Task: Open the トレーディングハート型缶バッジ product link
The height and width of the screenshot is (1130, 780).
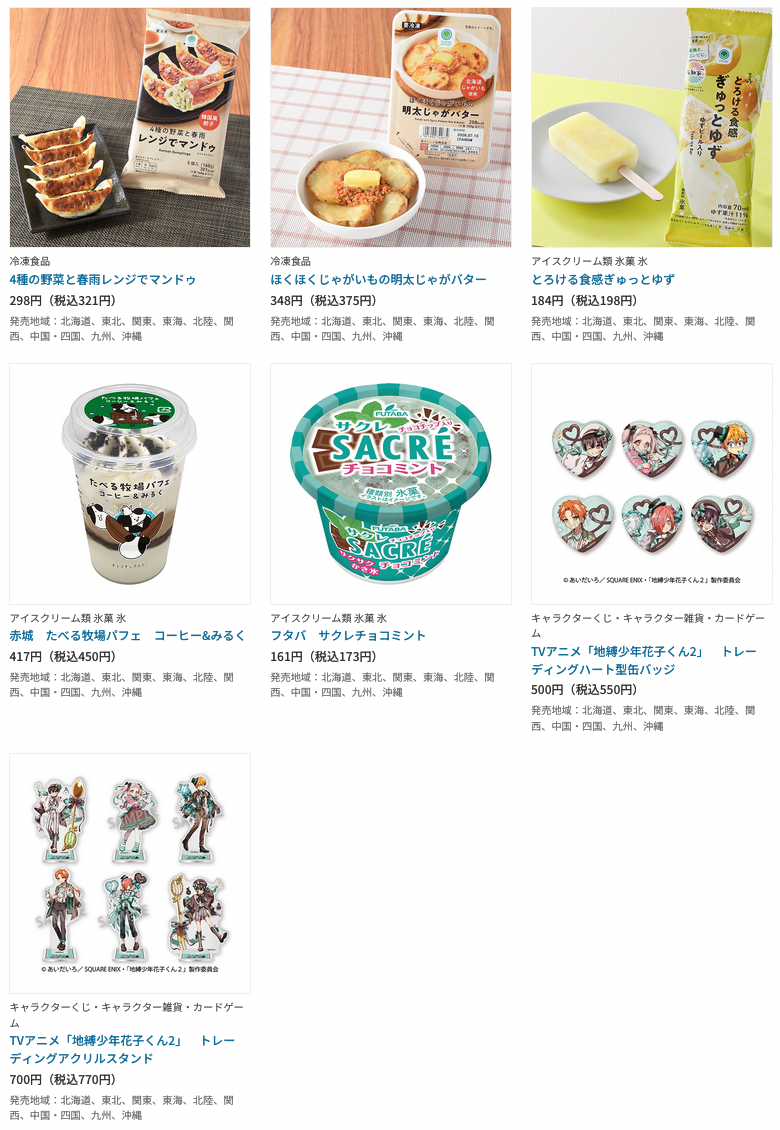Action: point(643,660)
